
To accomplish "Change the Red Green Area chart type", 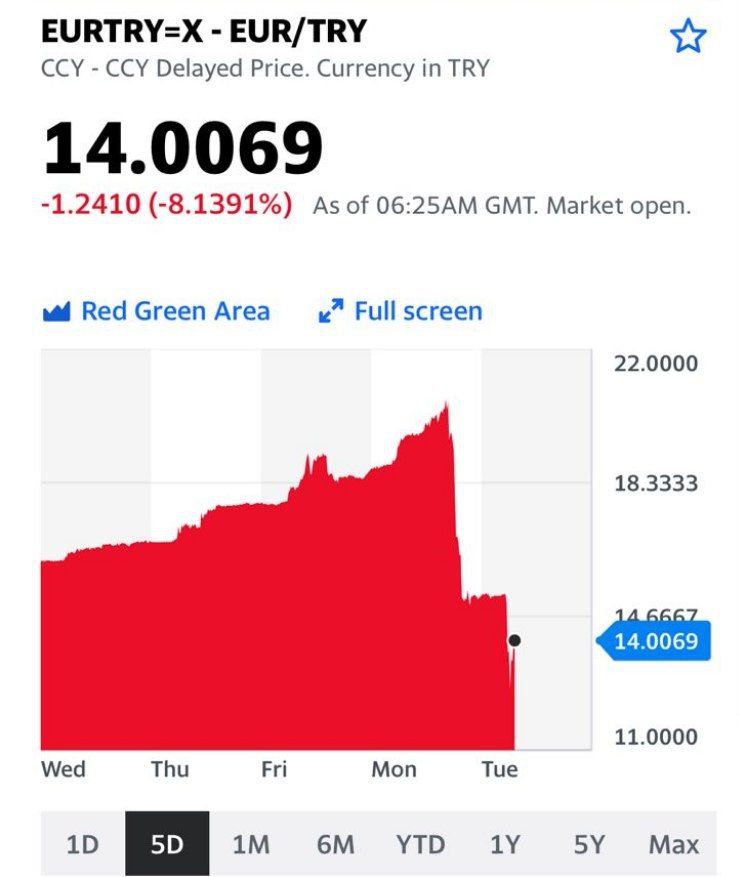I will point(157,311).
